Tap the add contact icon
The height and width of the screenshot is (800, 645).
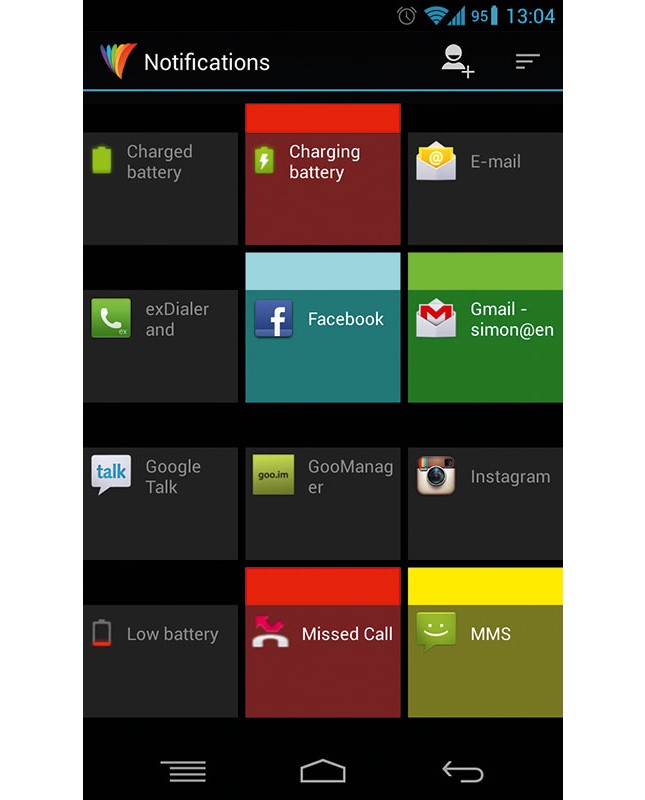click(x=457, y=61)
